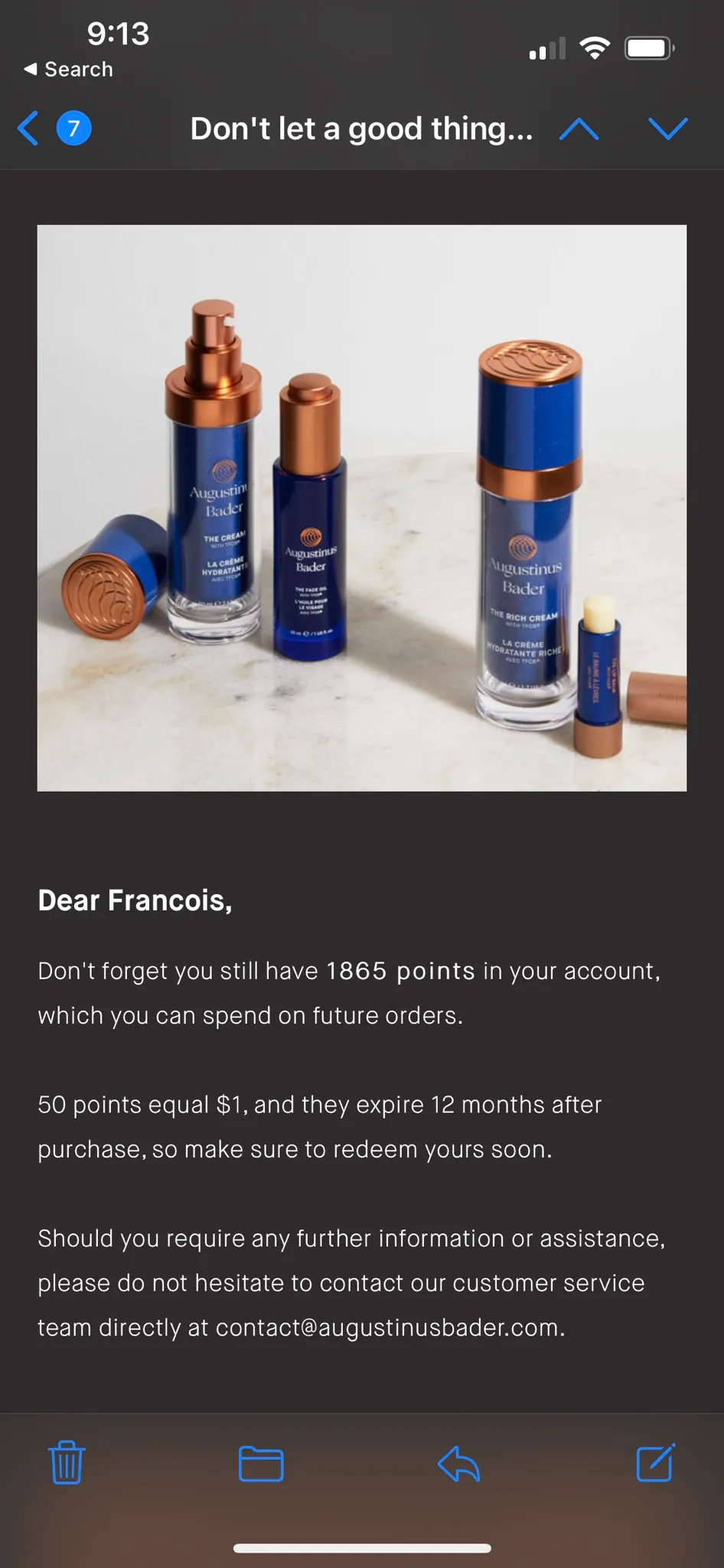Return to Search via the breadcrumb
The height and width of the screenshot is (1568, 724).
(69, 69)
